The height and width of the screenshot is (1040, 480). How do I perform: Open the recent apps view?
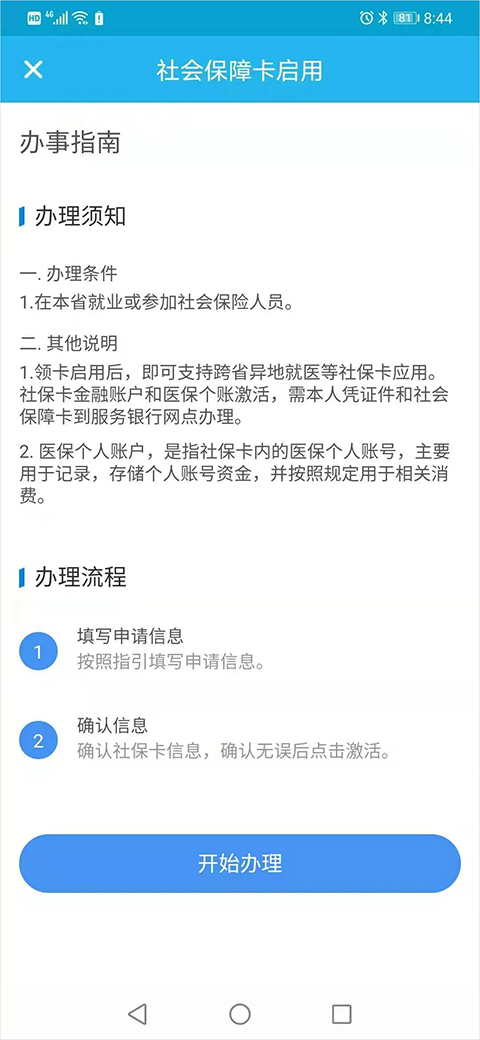(341, 1013)
